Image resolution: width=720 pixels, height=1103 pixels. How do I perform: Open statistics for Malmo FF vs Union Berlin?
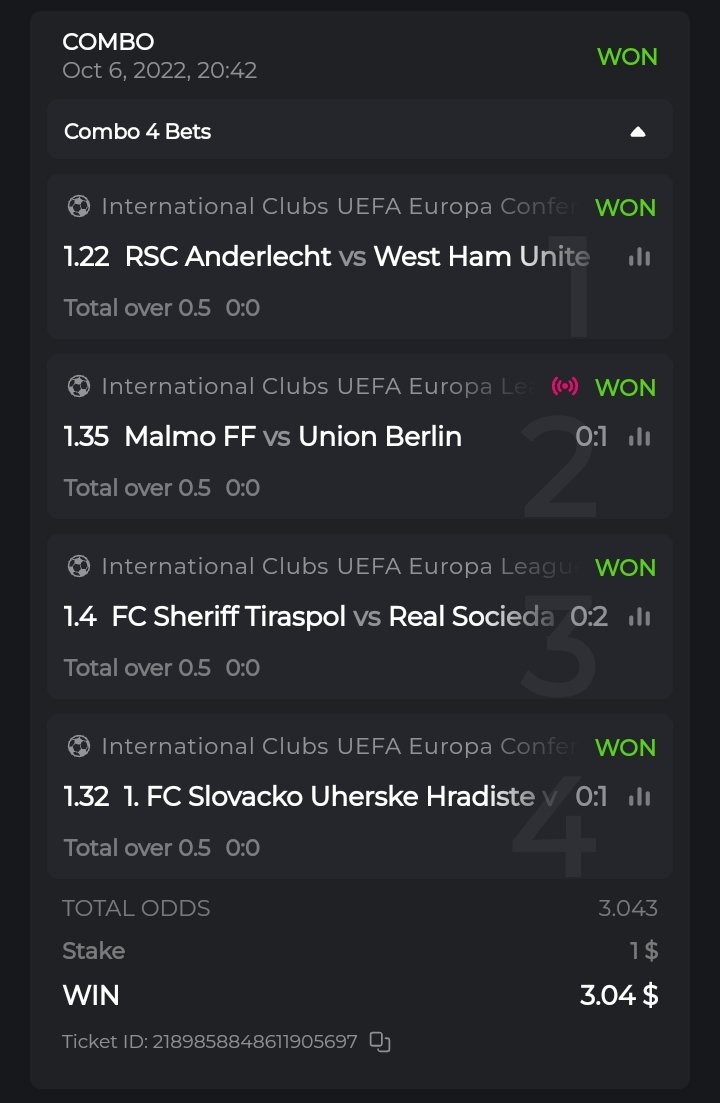click(x=639, y=437)
